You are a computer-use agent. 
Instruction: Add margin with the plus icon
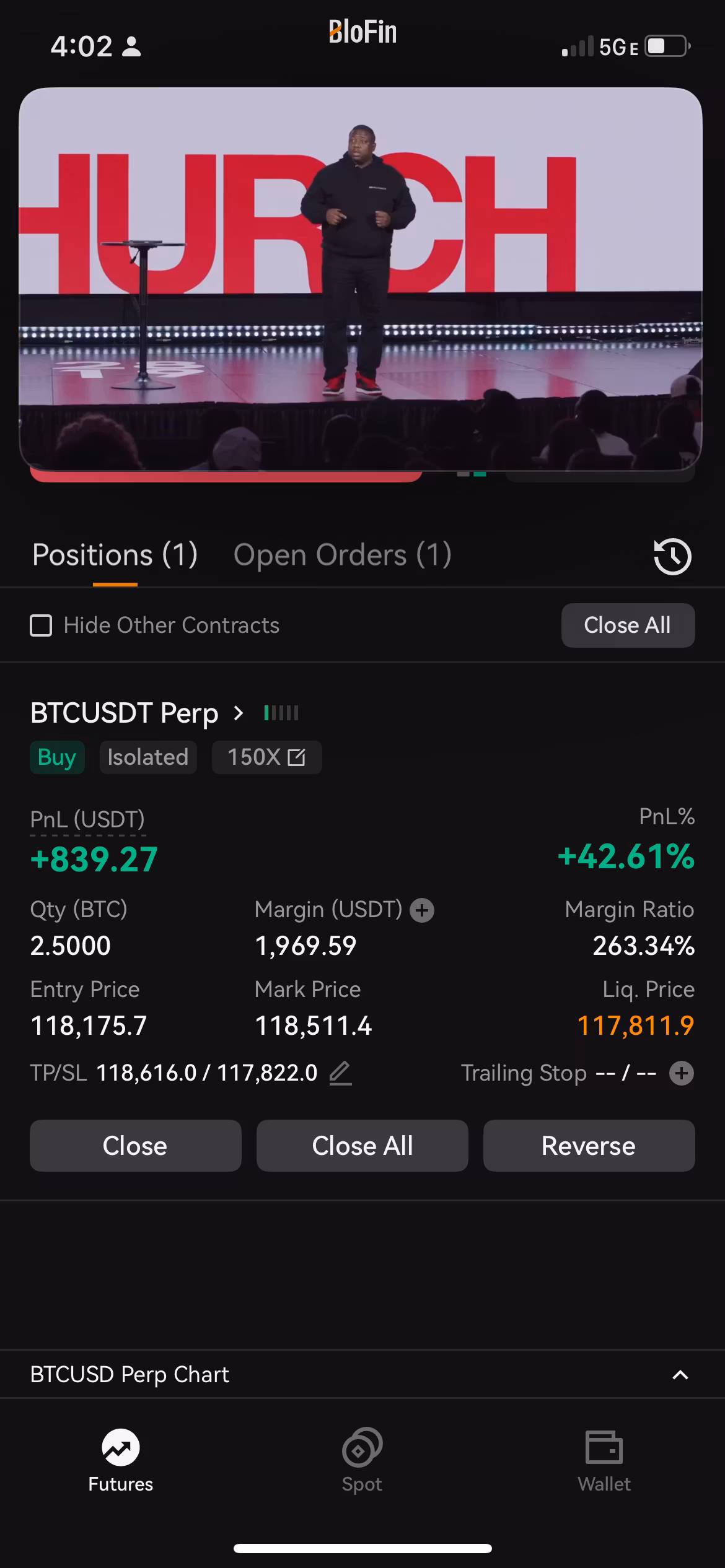tap(422, 910)
